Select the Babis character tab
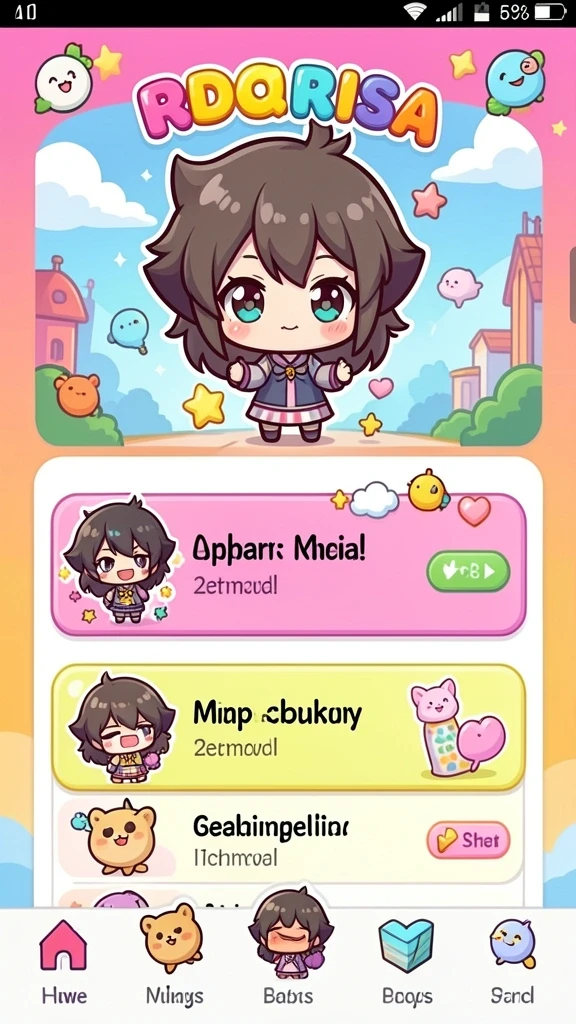The image size is (576, 1024). pos(289,950)
